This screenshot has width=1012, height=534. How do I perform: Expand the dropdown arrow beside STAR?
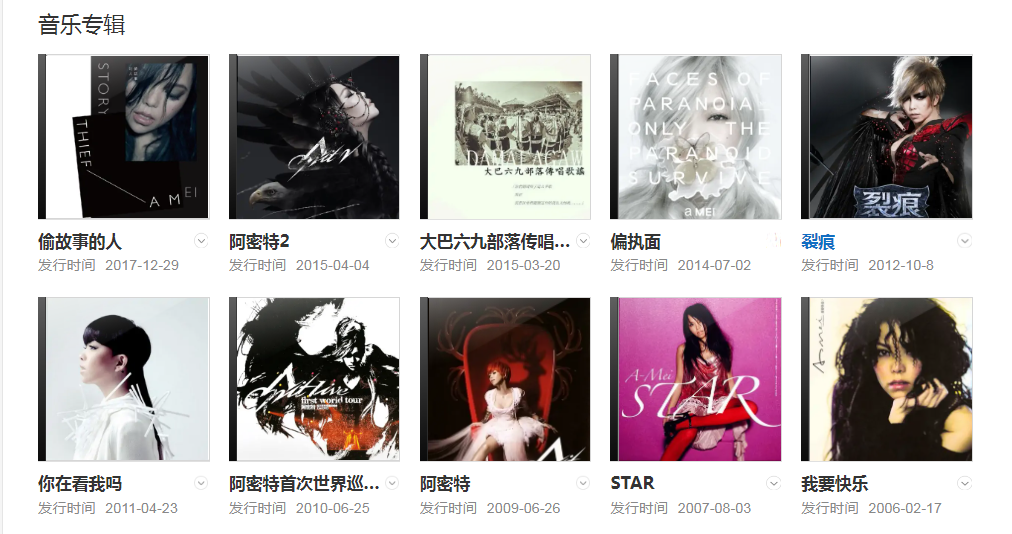coord(773,483)
